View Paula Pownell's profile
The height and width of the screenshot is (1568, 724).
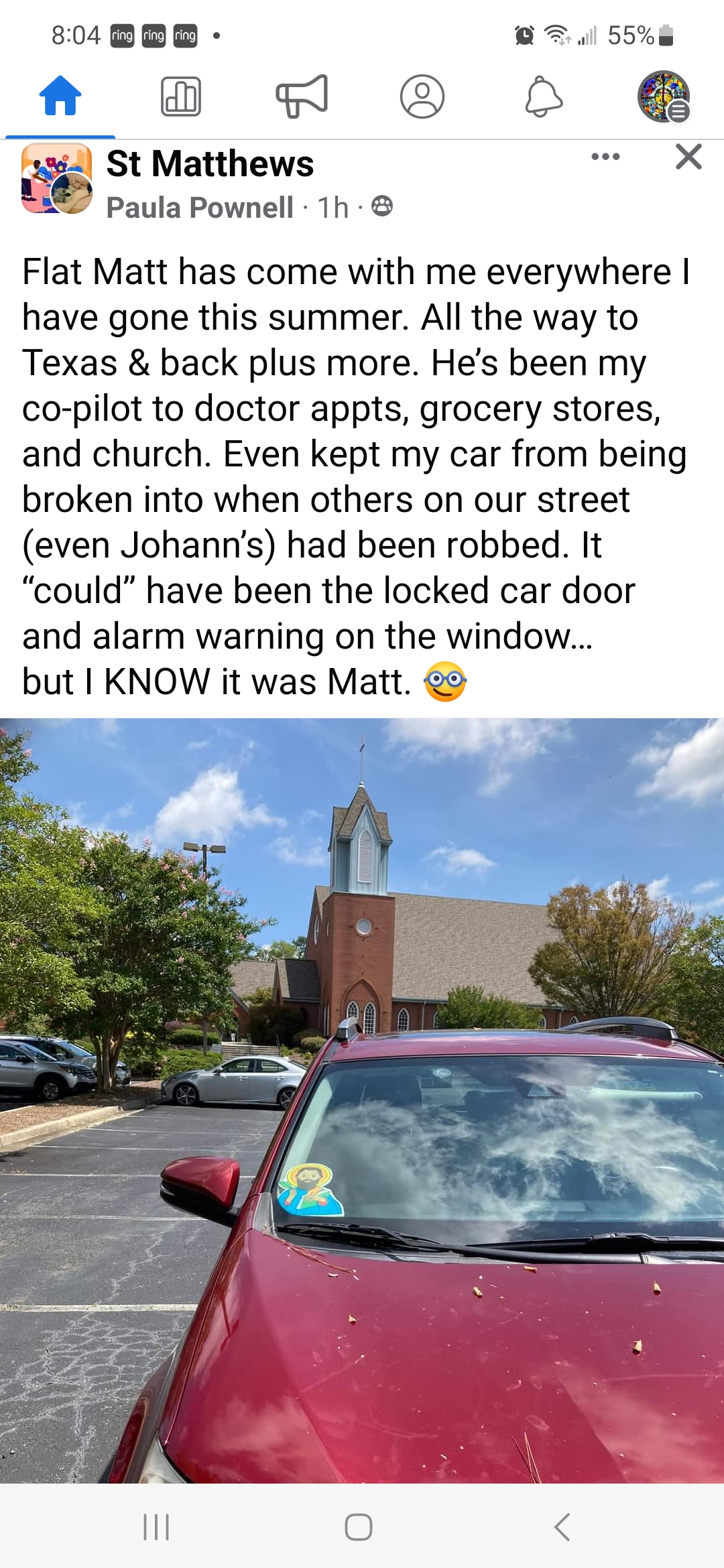[200, 208]
